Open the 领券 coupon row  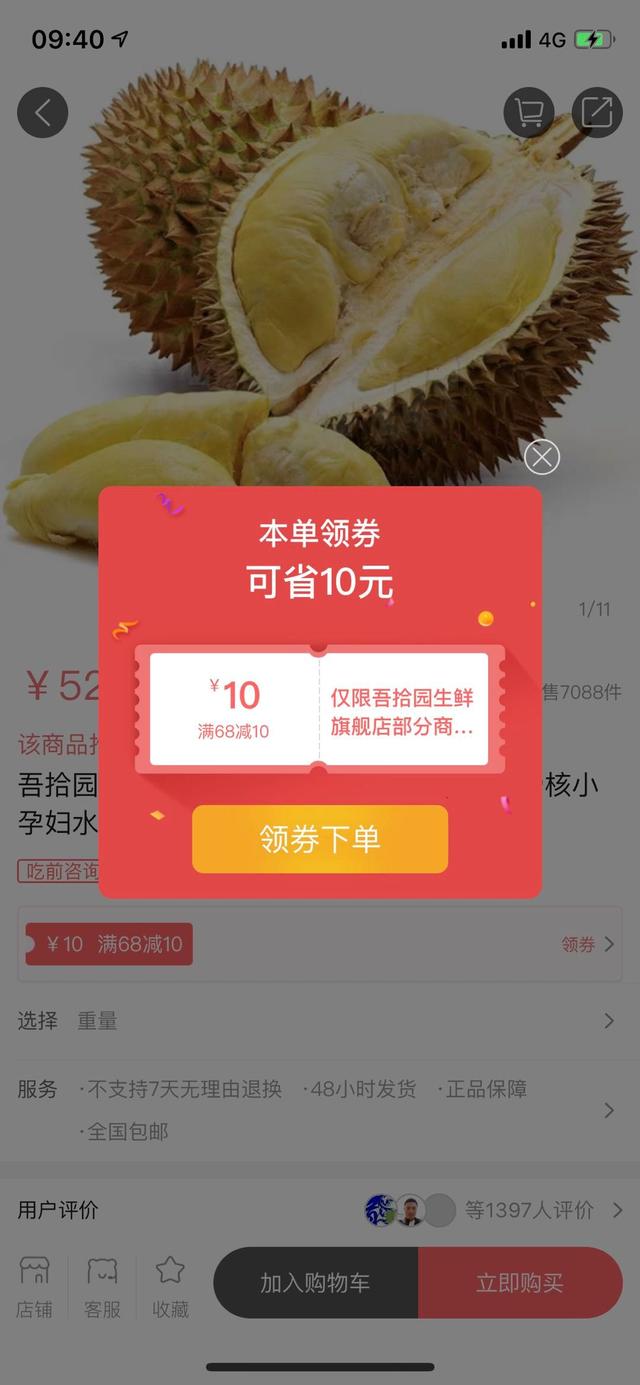587,944
